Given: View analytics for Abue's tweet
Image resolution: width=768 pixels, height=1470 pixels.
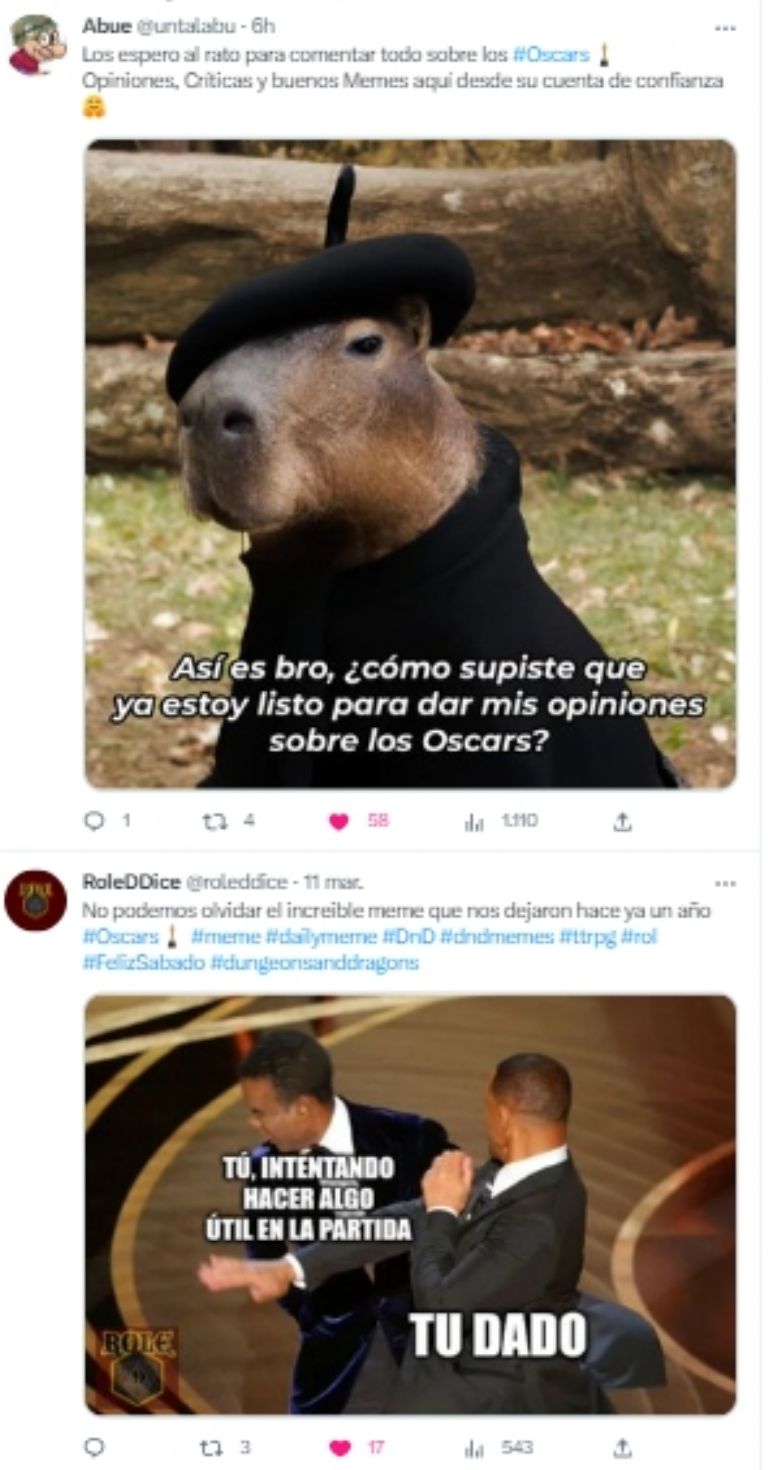Looking at the screenshot, I should tap(474, 821).
